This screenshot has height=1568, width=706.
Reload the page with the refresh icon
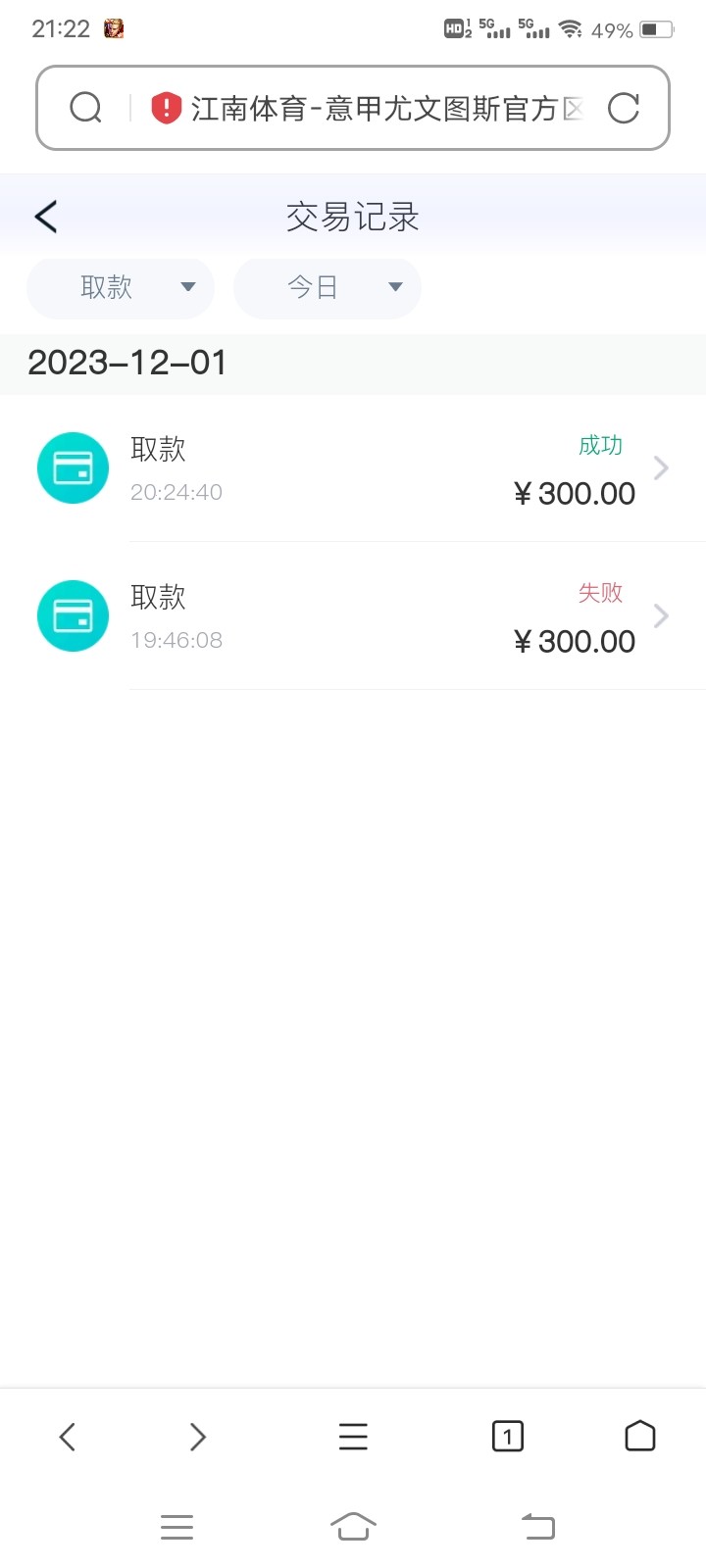coord(623,108)
